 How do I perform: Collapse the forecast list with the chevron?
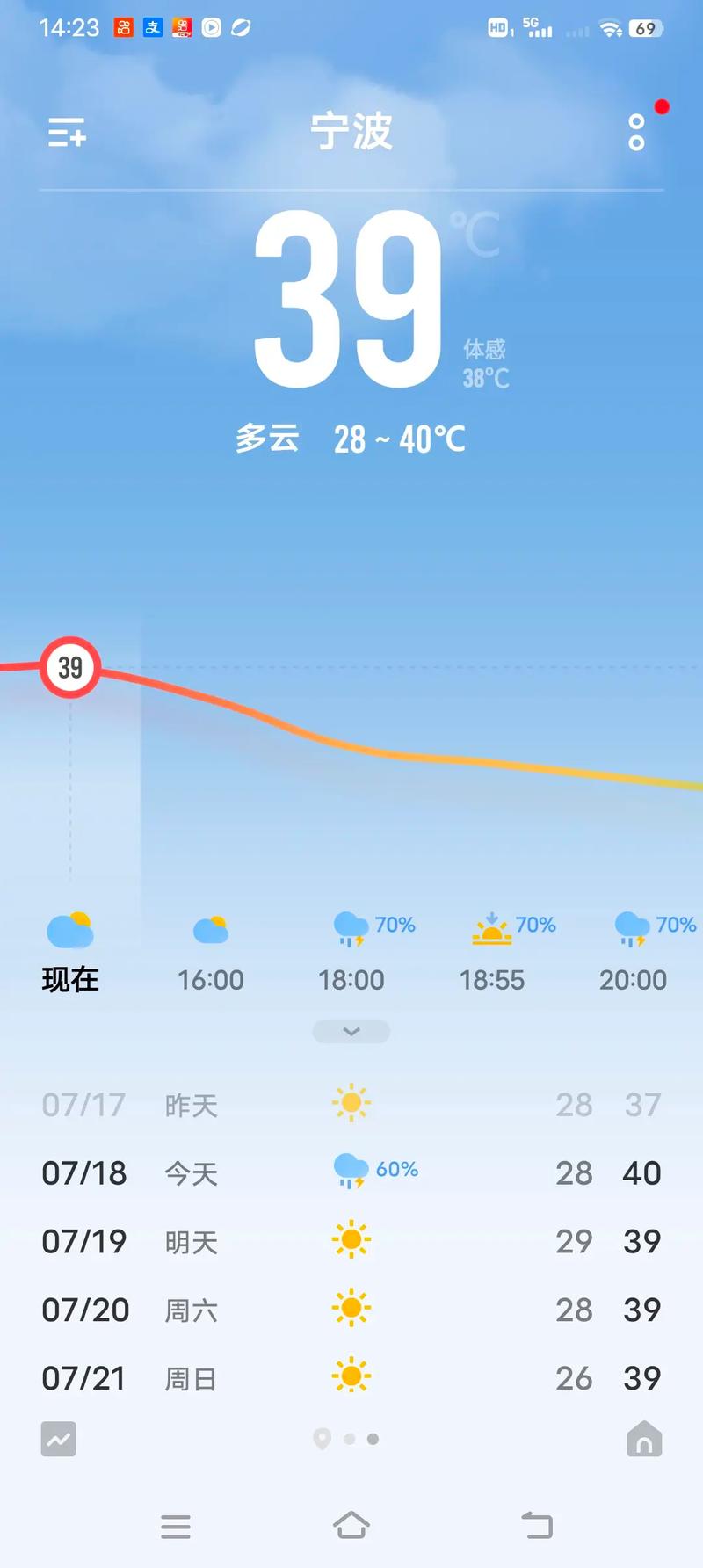(351, 1031)
